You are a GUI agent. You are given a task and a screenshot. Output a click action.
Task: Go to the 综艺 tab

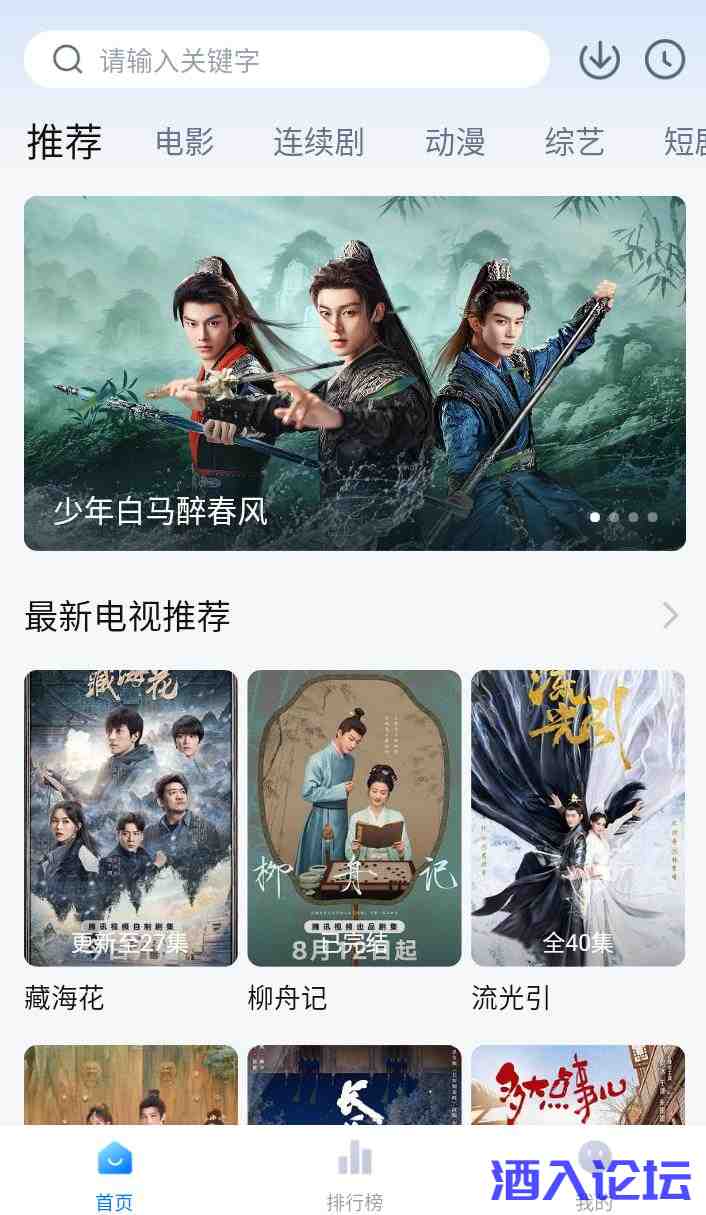575,142
